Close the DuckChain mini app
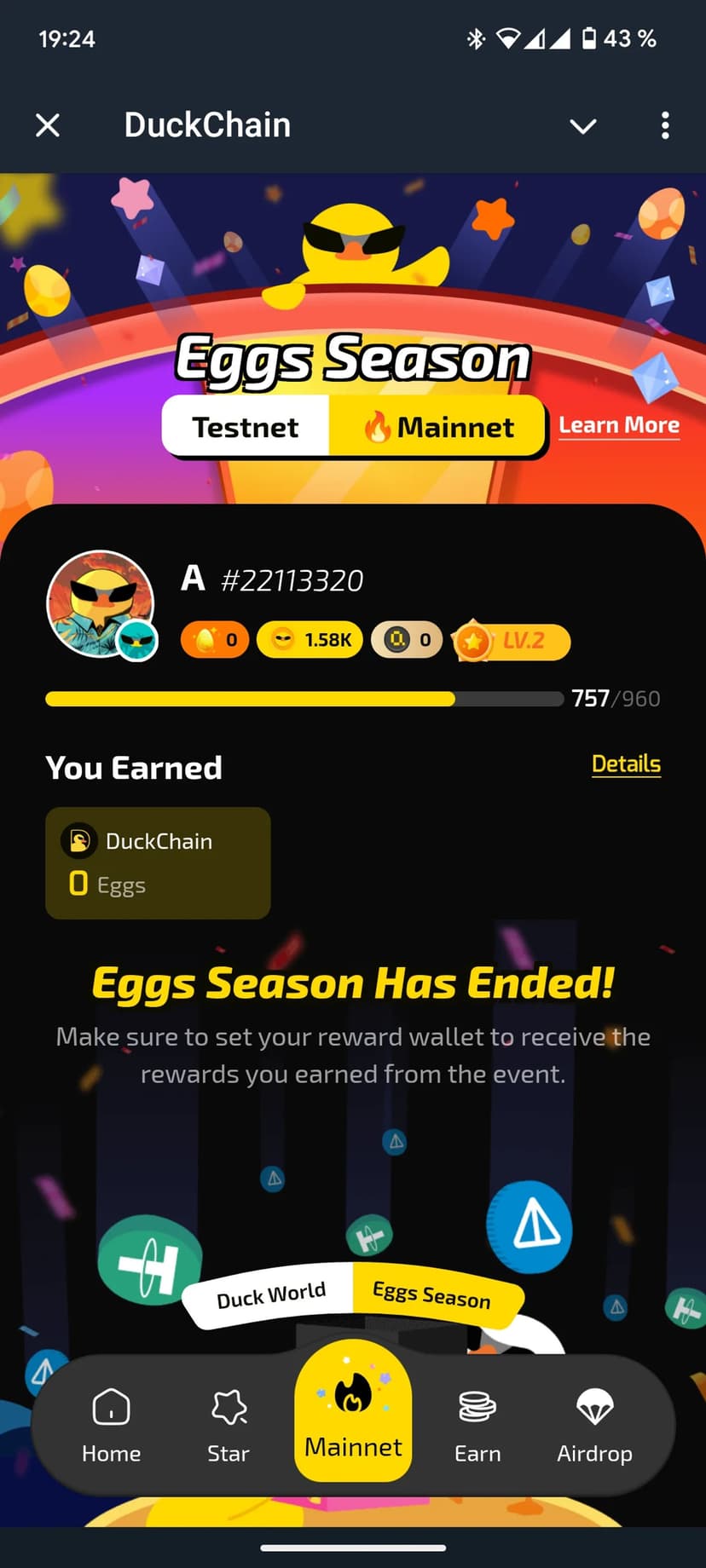The width and height of the screenshot is (706, 1568). point(48,125)
